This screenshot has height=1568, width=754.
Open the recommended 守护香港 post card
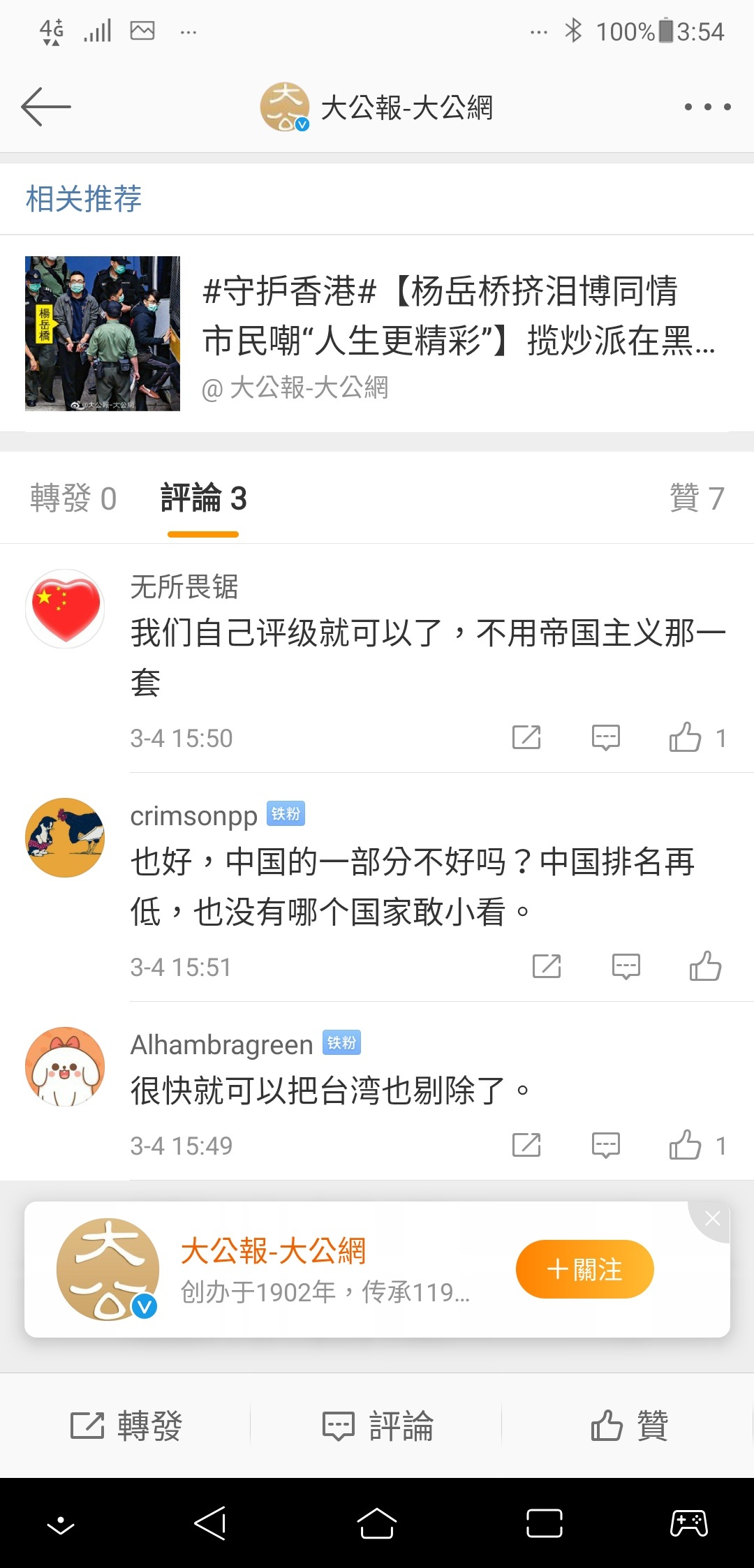(377, 334)
